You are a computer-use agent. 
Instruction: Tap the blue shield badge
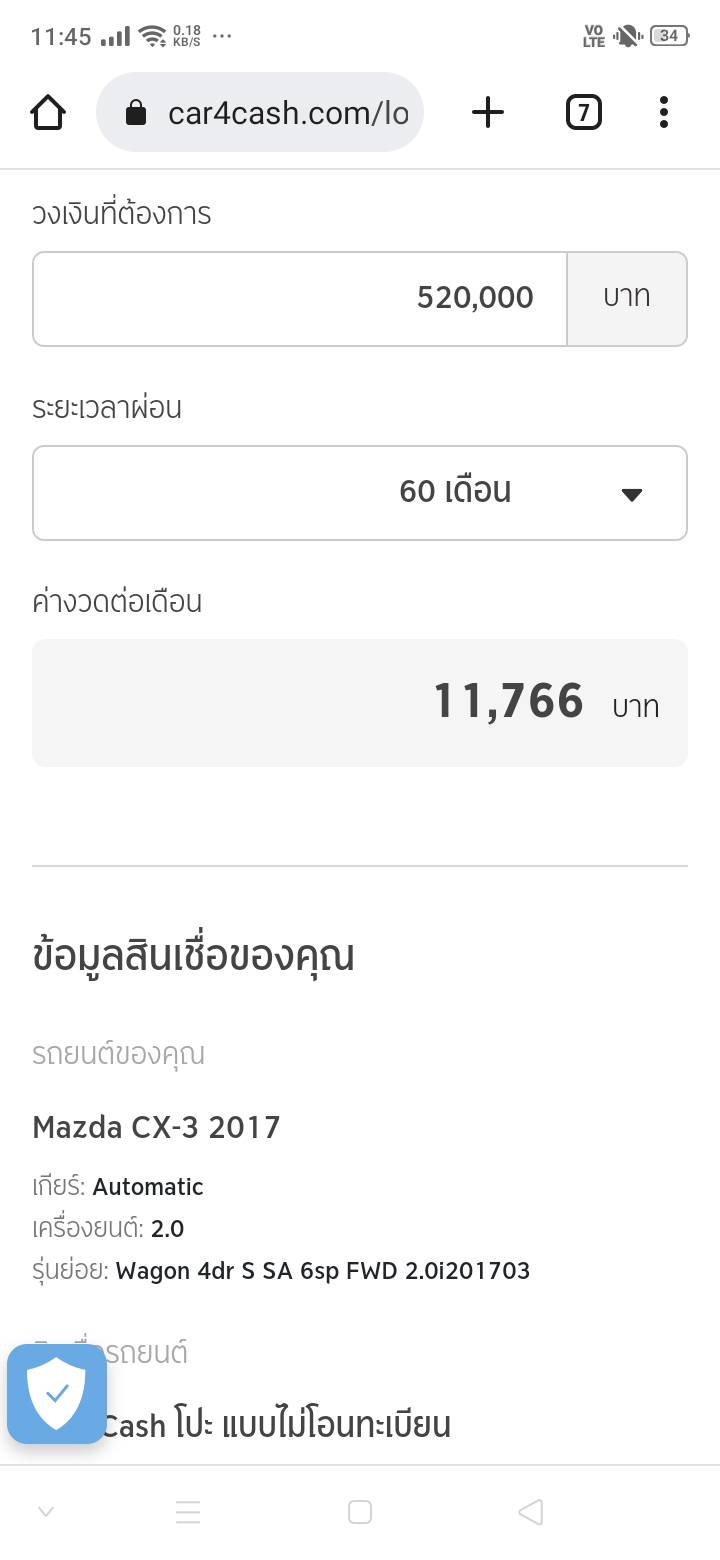coord(57,1393)
